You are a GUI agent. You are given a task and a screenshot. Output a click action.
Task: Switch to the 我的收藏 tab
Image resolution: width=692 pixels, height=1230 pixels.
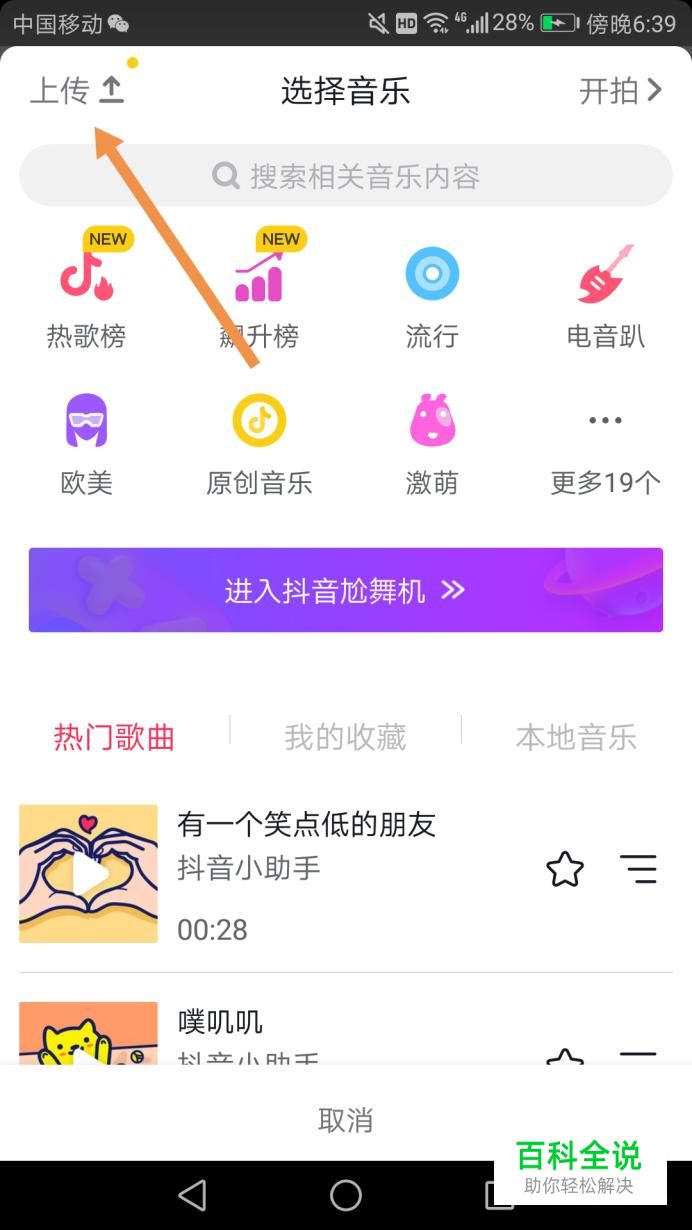click(345, 738)
